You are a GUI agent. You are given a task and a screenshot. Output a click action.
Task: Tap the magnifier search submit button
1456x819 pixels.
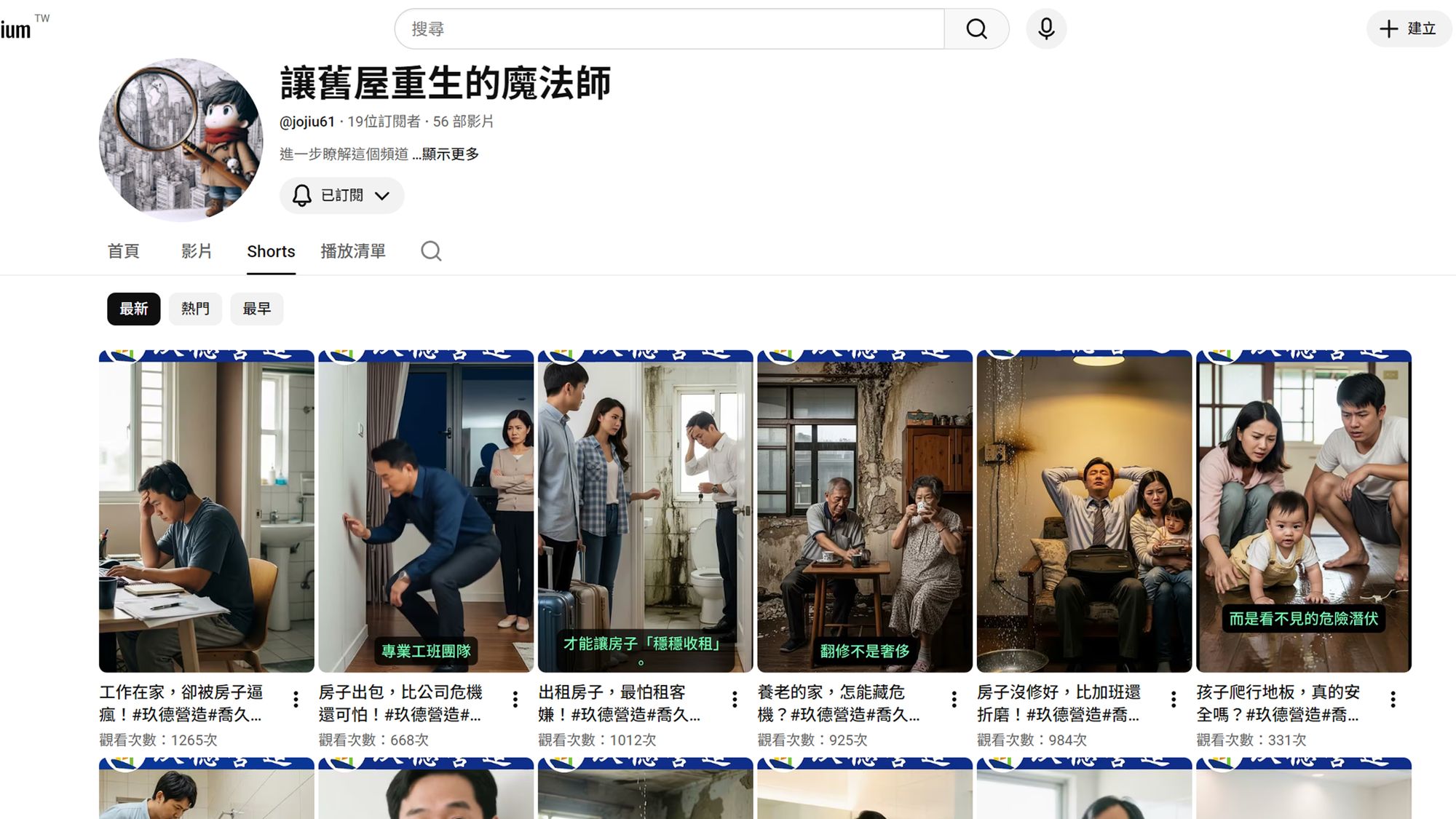976,29
